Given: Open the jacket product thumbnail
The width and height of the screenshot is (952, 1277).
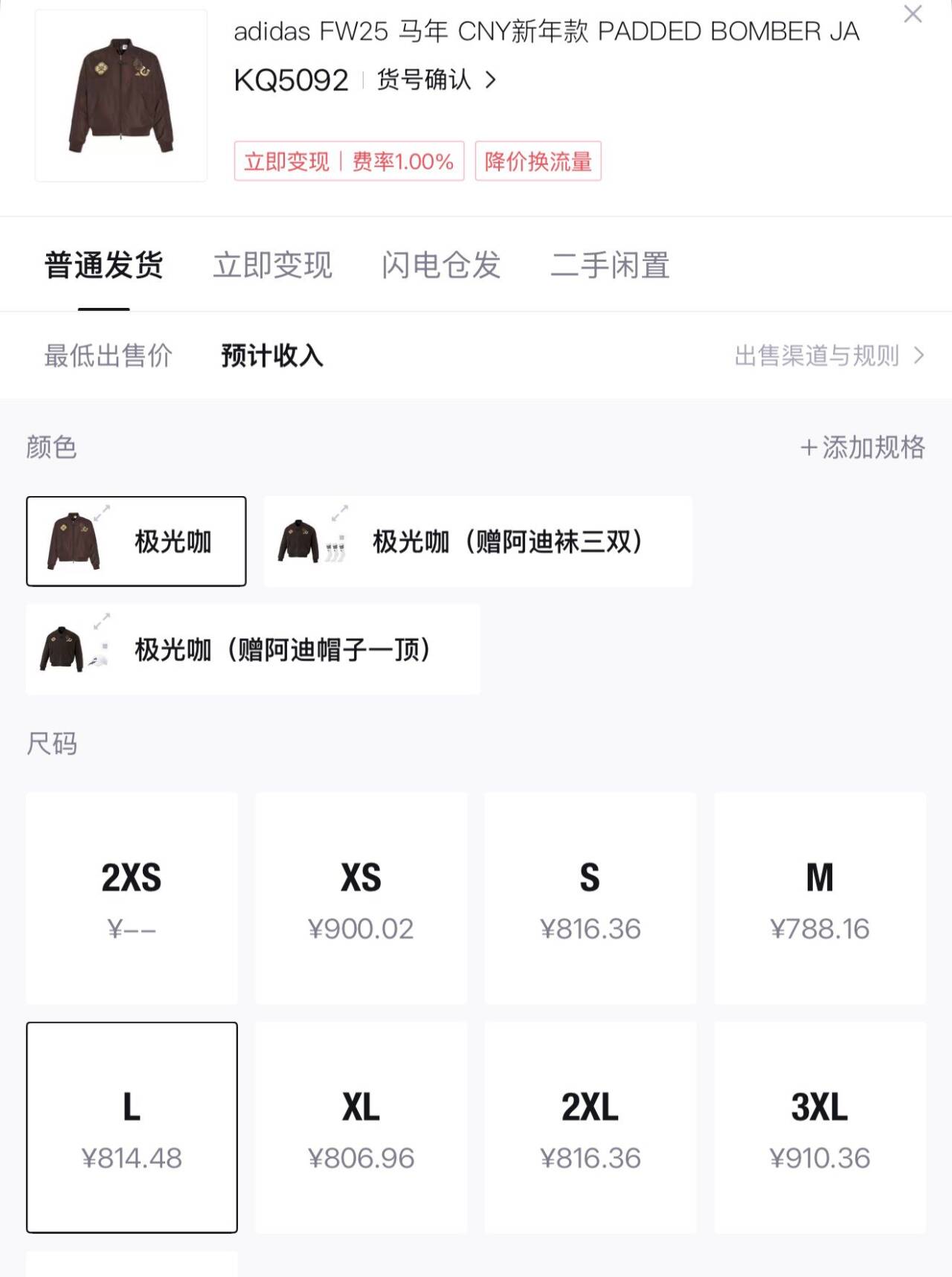Looking at the screenshot, I should click(121, 95).
